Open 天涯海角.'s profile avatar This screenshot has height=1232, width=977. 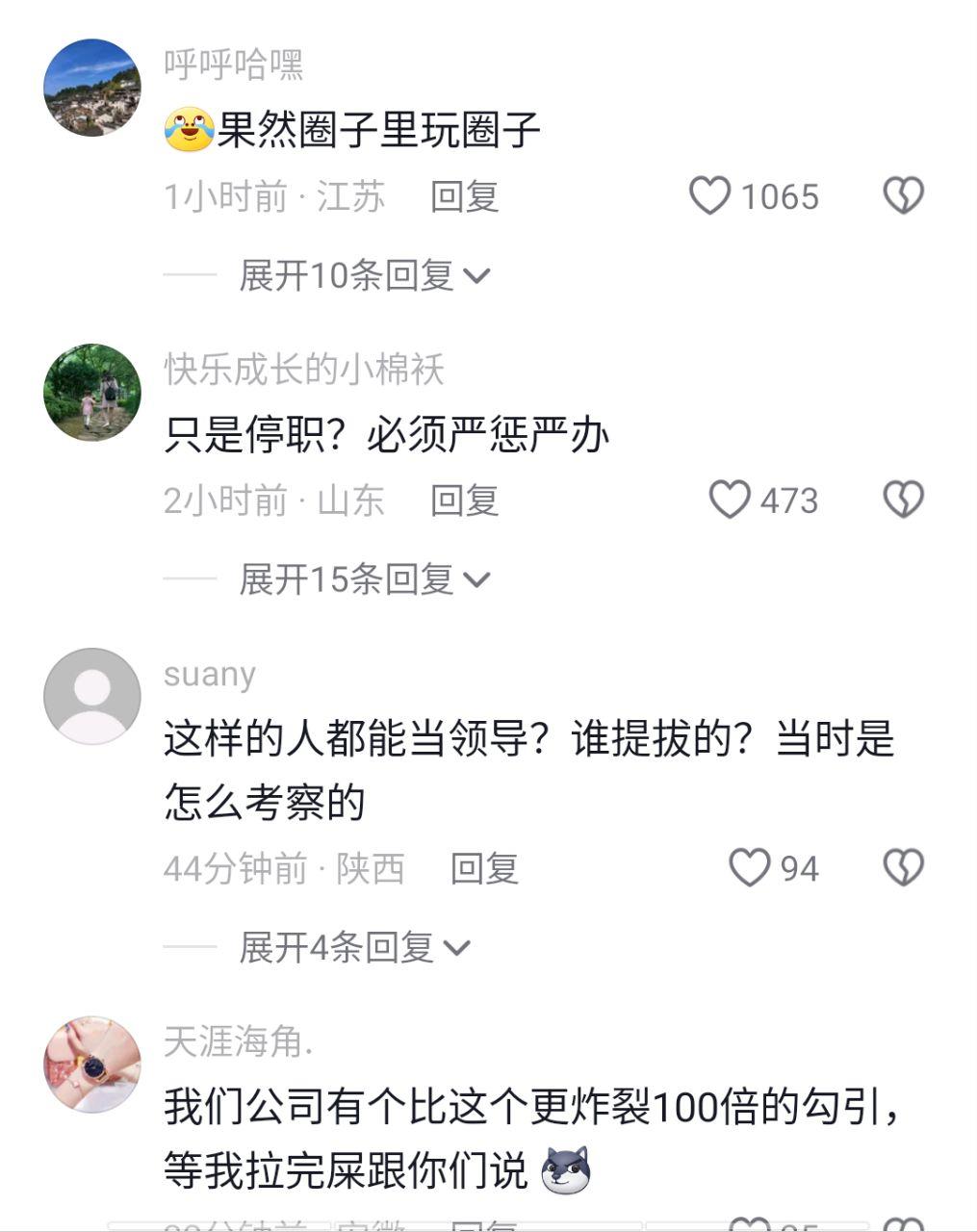pos(92,1065)
